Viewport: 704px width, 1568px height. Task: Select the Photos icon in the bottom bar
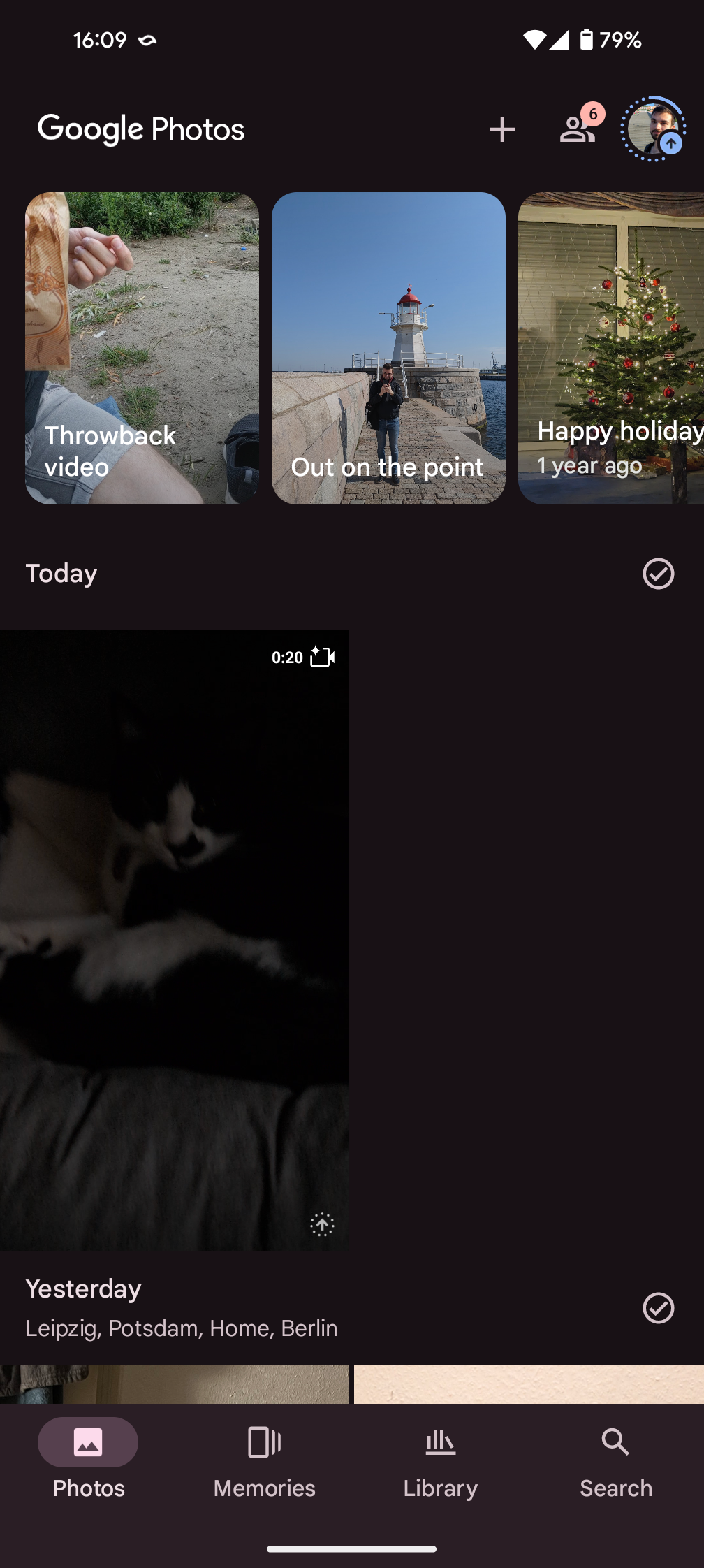(87, 1442)
